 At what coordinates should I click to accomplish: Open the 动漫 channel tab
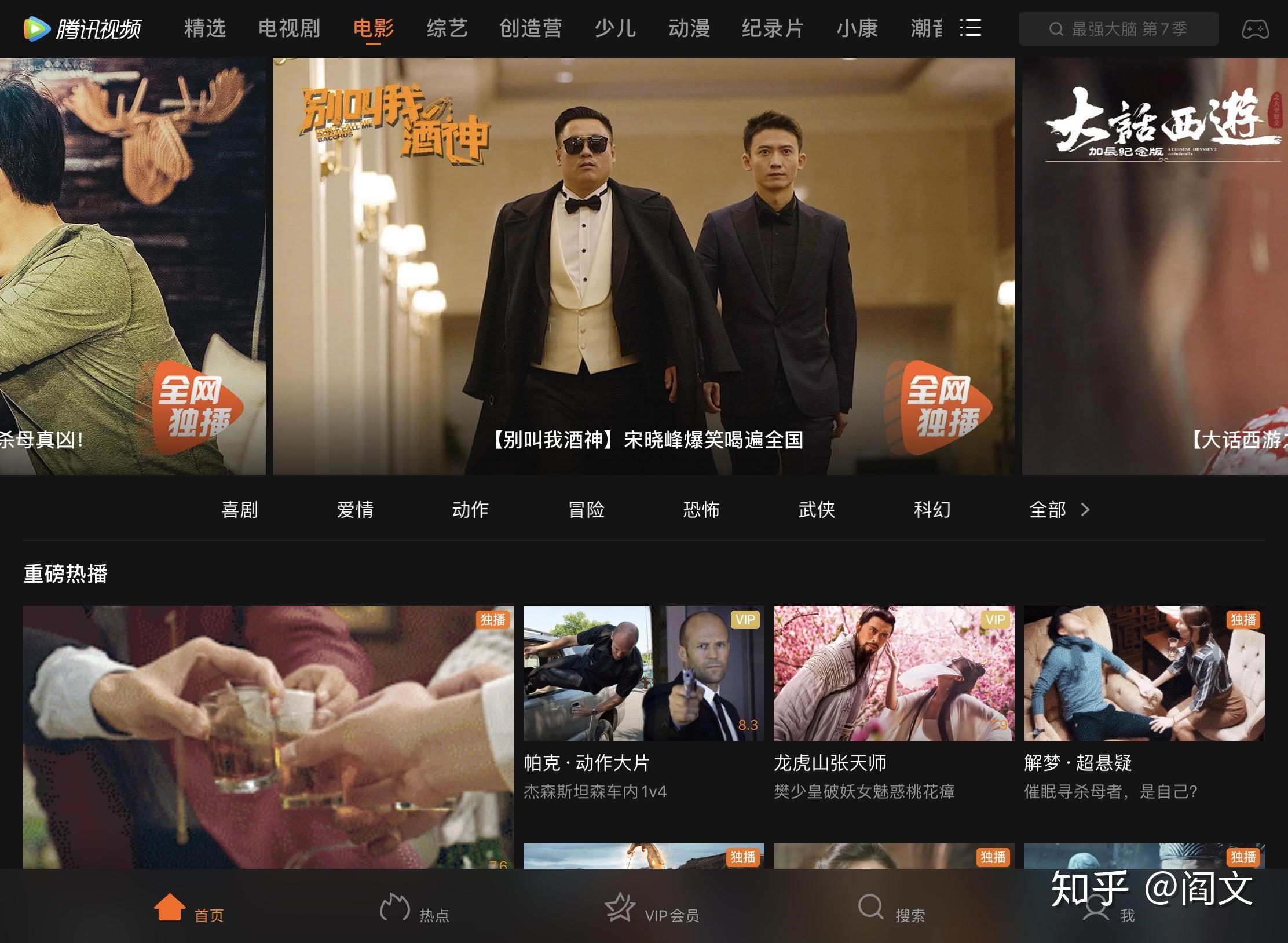point(689,28)
